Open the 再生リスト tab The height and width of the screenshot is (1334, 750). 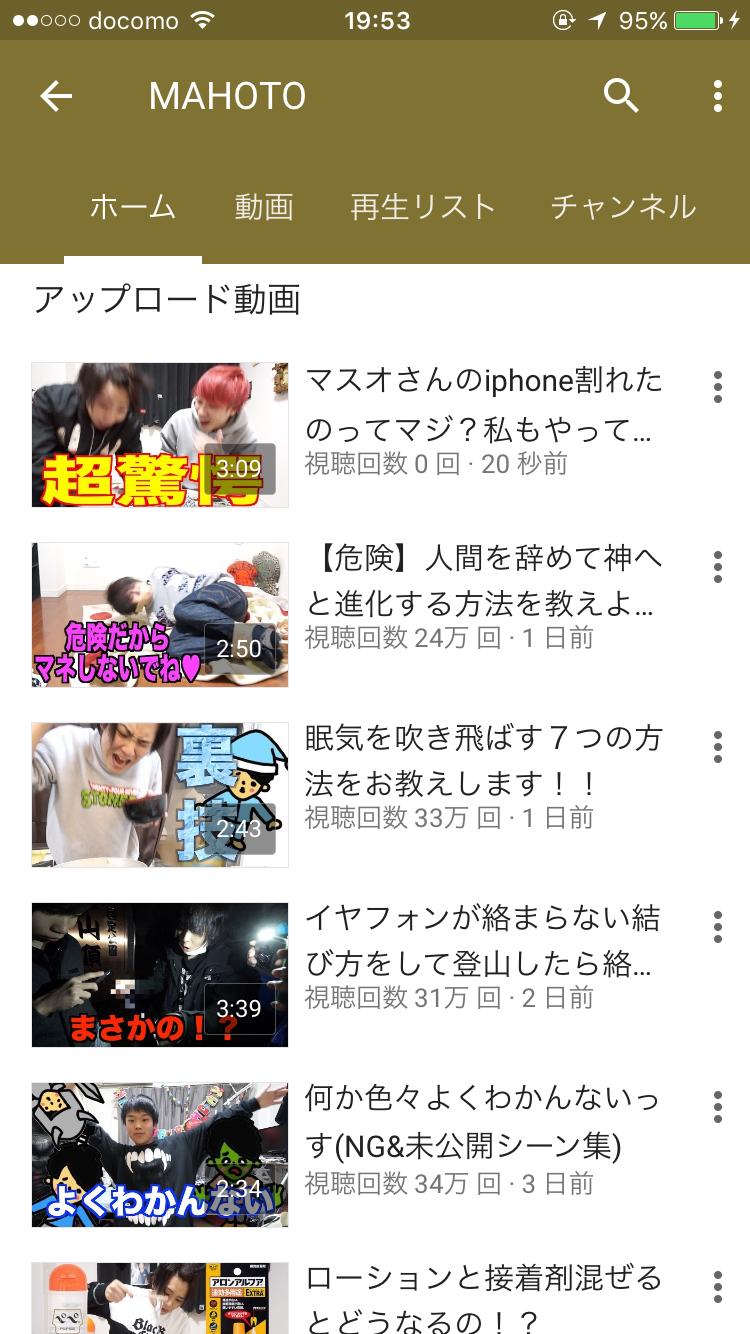point(421,207)
